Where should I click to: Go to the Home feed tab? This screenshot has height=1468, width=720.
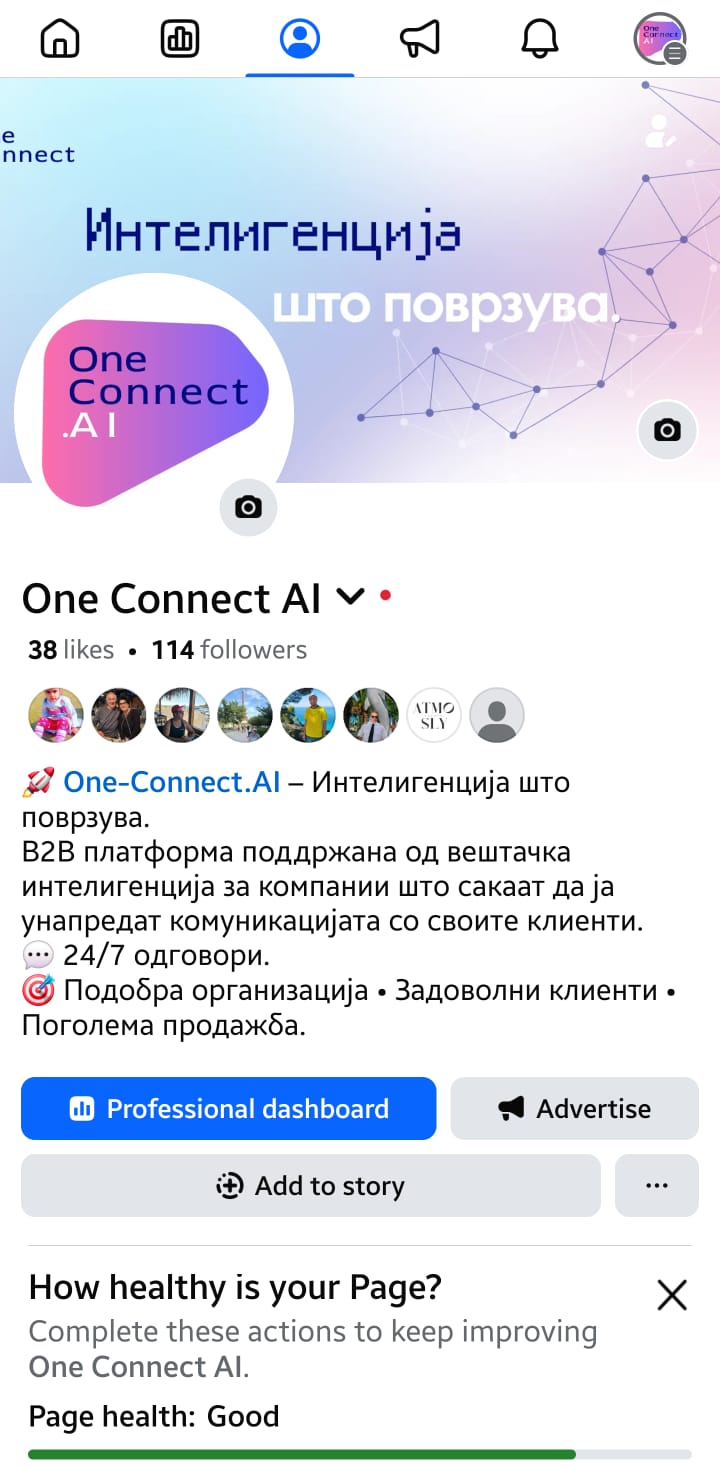click(x=60, y=39)
